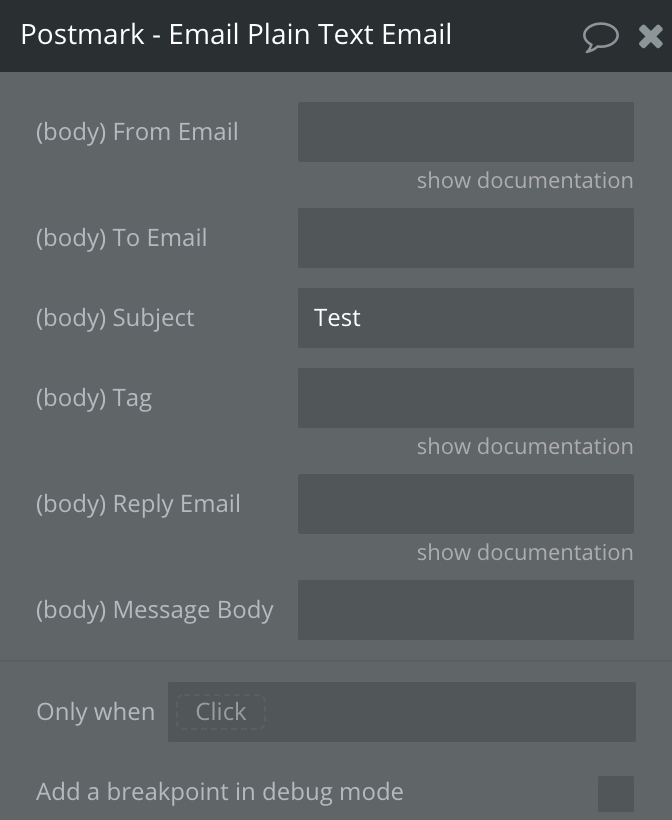Tap the Reply Email input box
This screenshot has height=820, width=672.
(465, 504)
